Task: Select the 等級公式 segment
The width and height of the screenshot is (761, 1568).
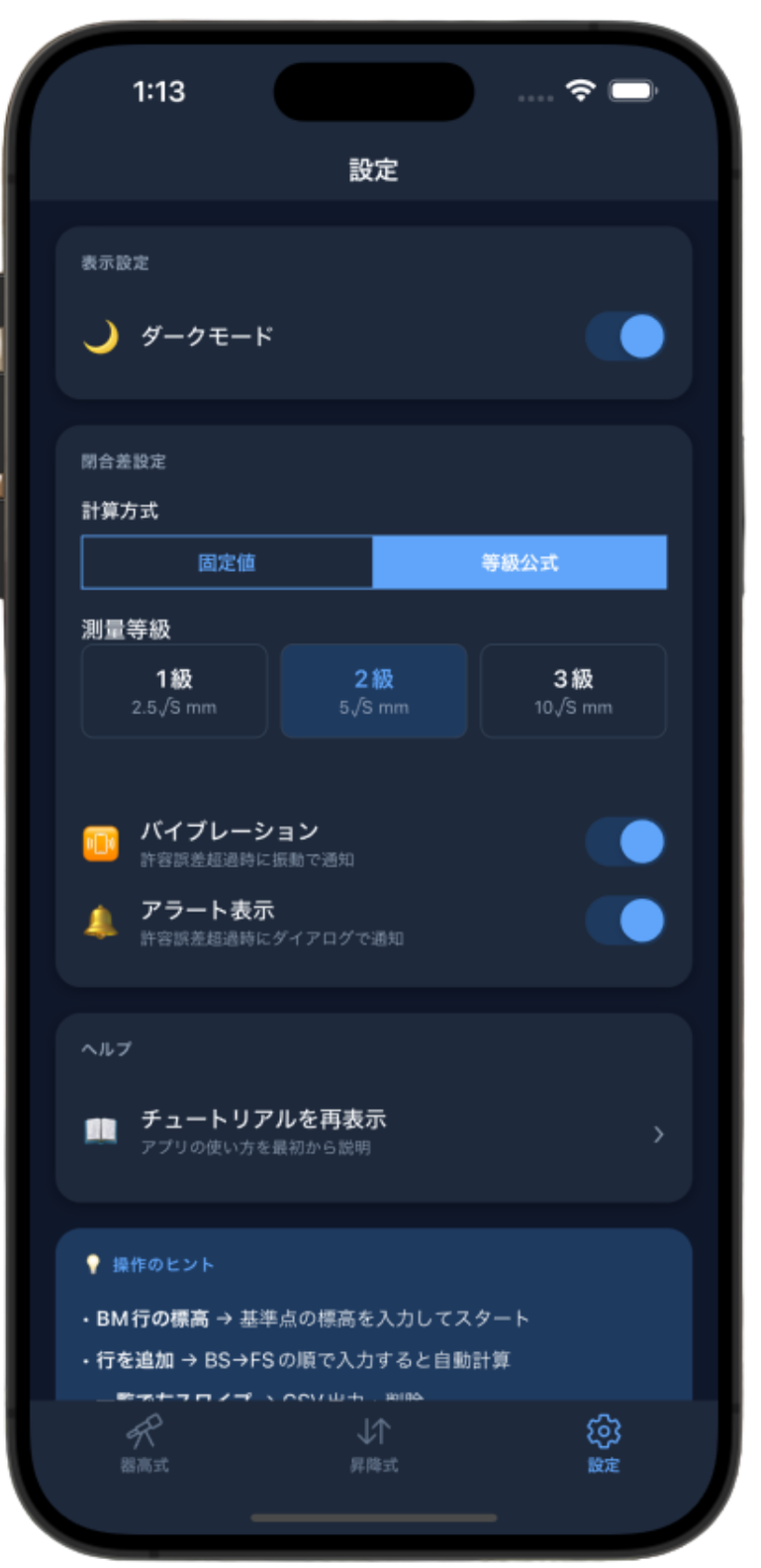Action: [x=519, y=561]
